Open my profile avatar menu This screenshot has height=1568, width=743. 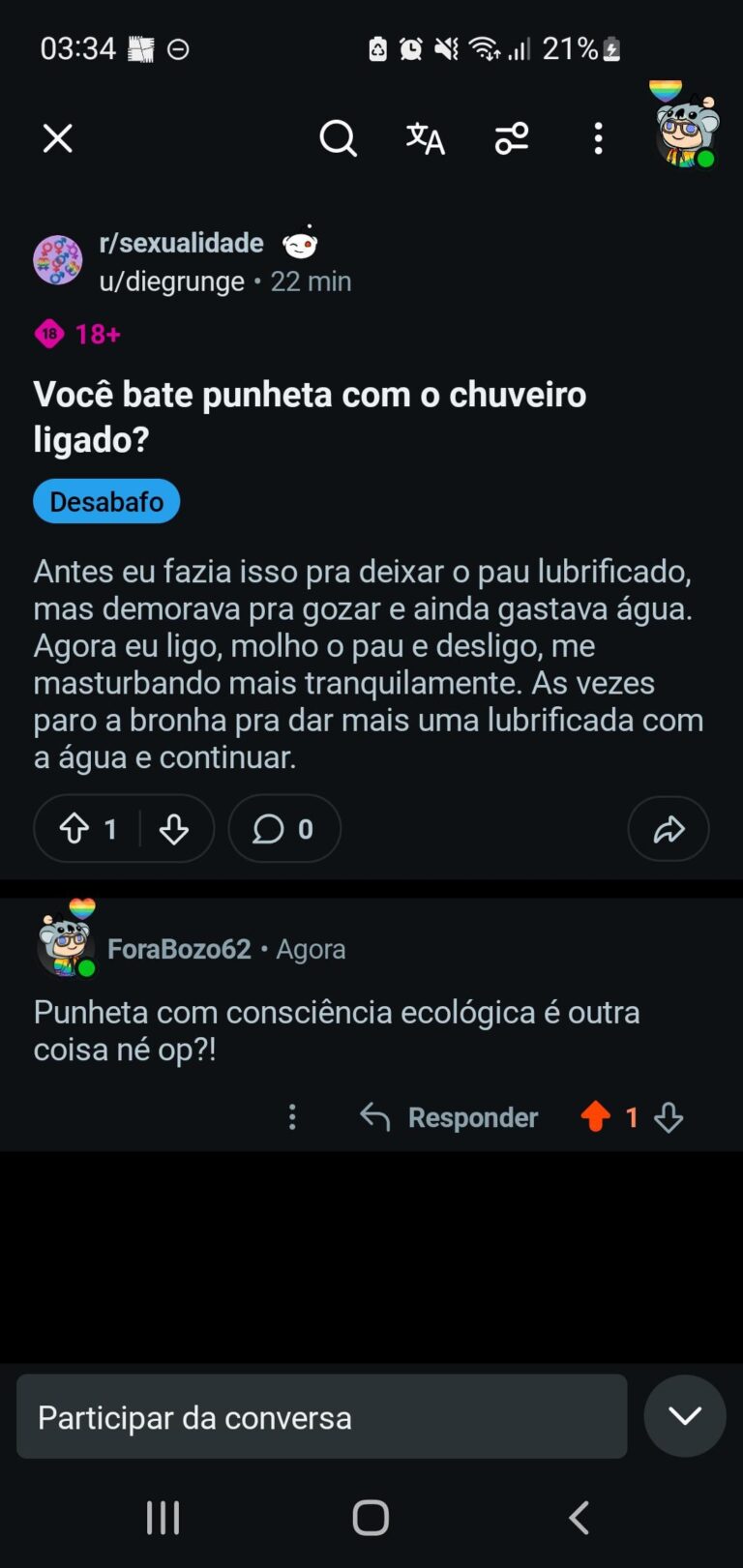(x=686, y=130)
